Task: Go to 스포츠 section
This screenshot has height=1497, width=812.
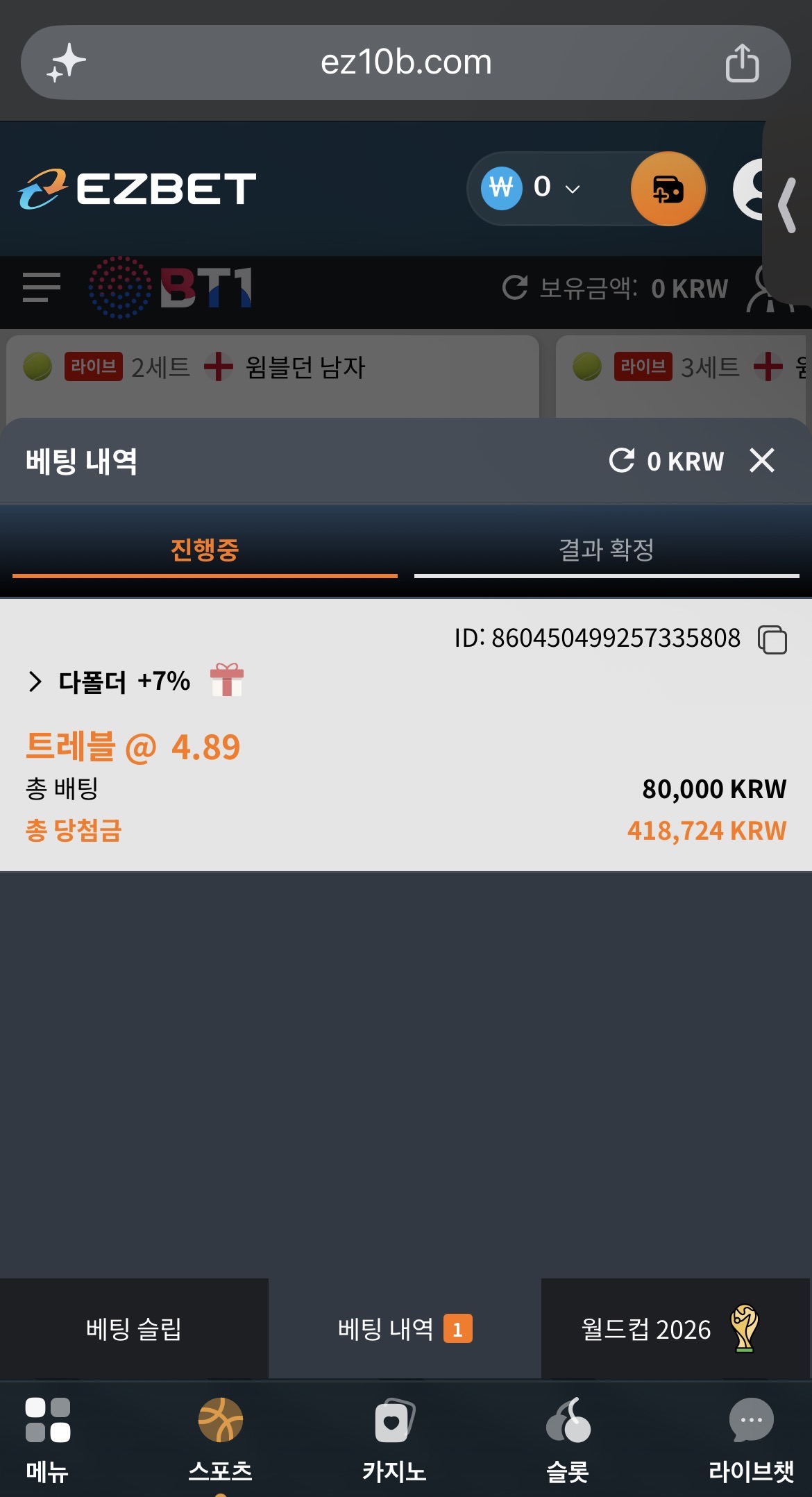Action: click(221, 1439)
